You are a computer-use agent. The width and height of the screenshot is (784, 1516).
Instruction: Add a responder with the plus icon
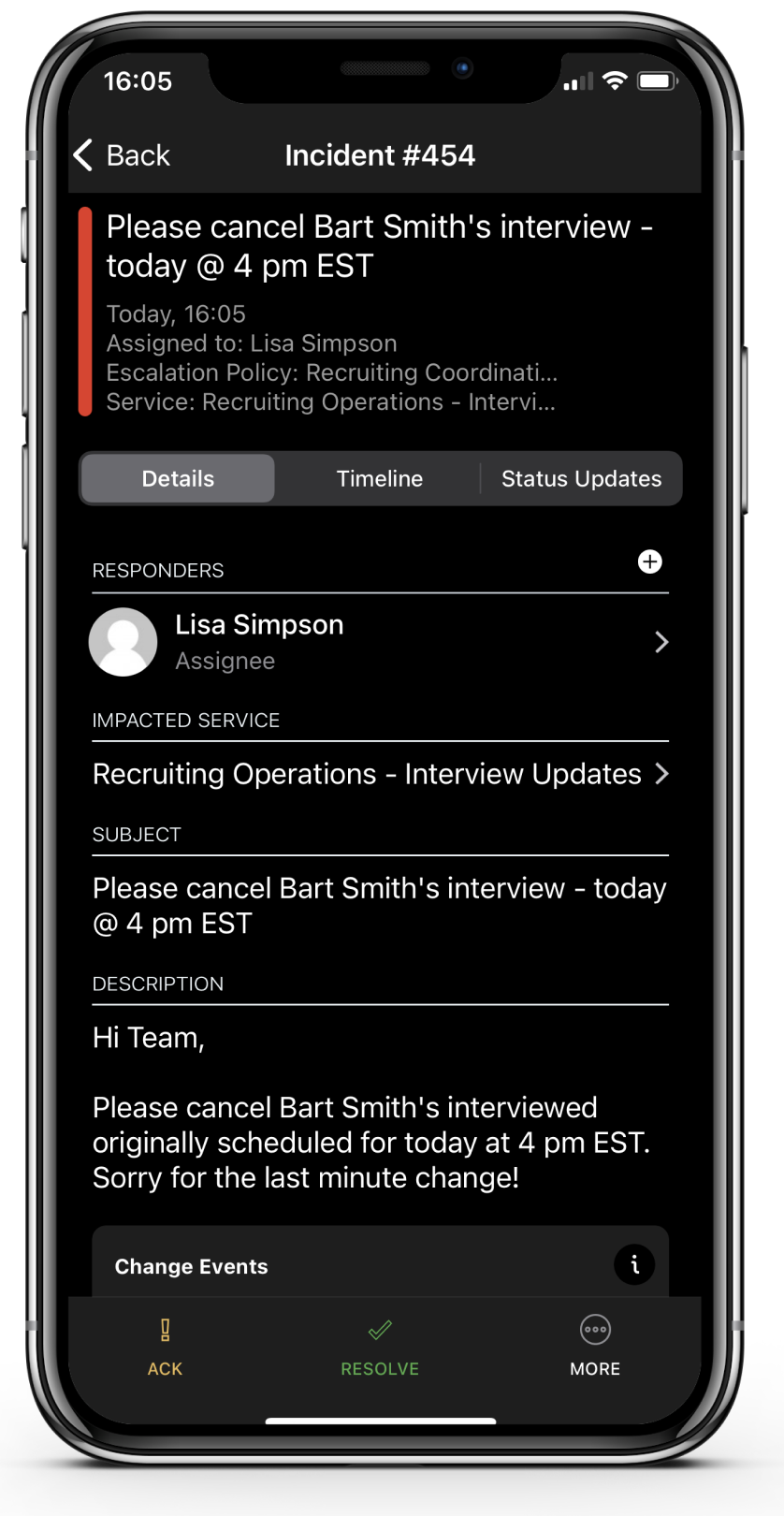pyautogui.click(x=649, y=561)
